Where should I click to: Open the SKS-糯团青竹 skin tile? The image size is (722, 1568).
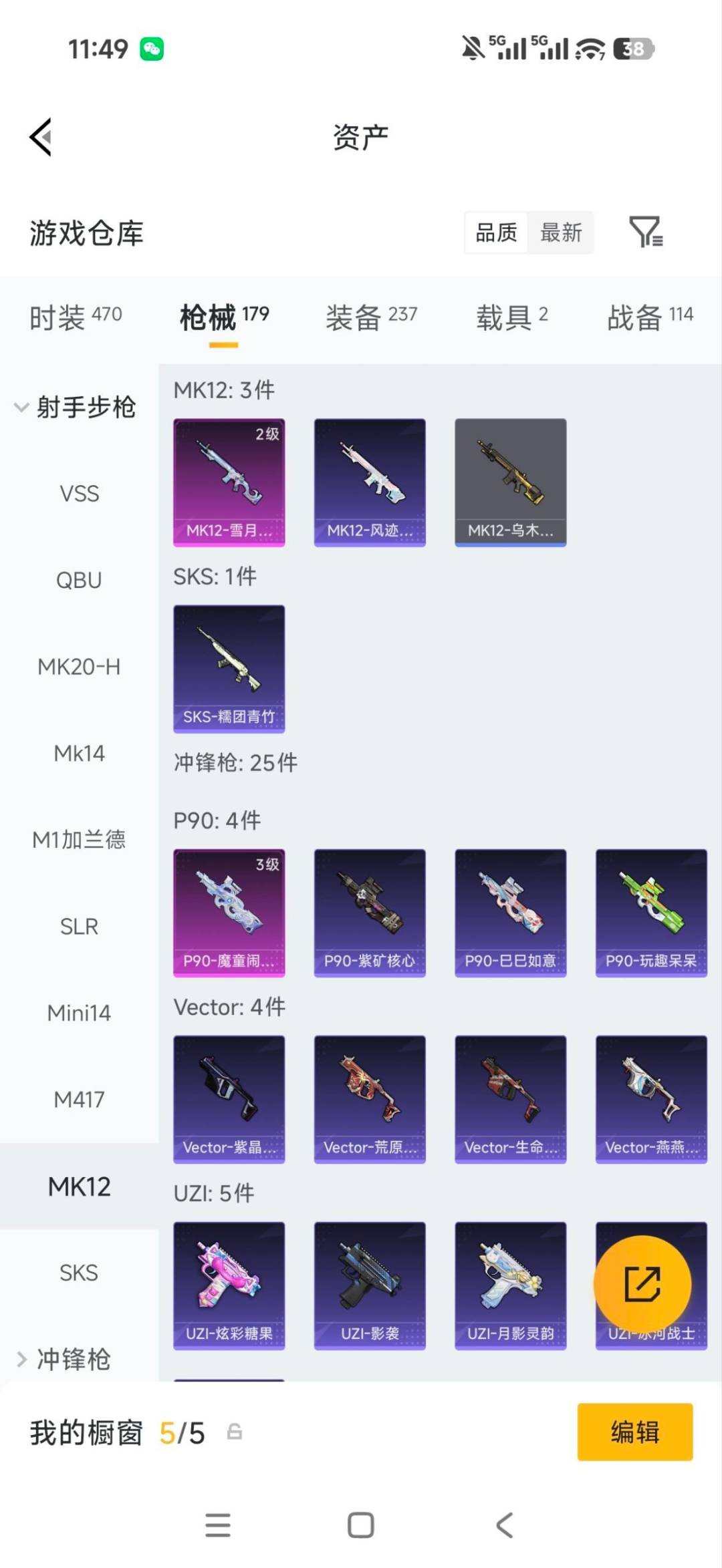[x=229, y=669]
